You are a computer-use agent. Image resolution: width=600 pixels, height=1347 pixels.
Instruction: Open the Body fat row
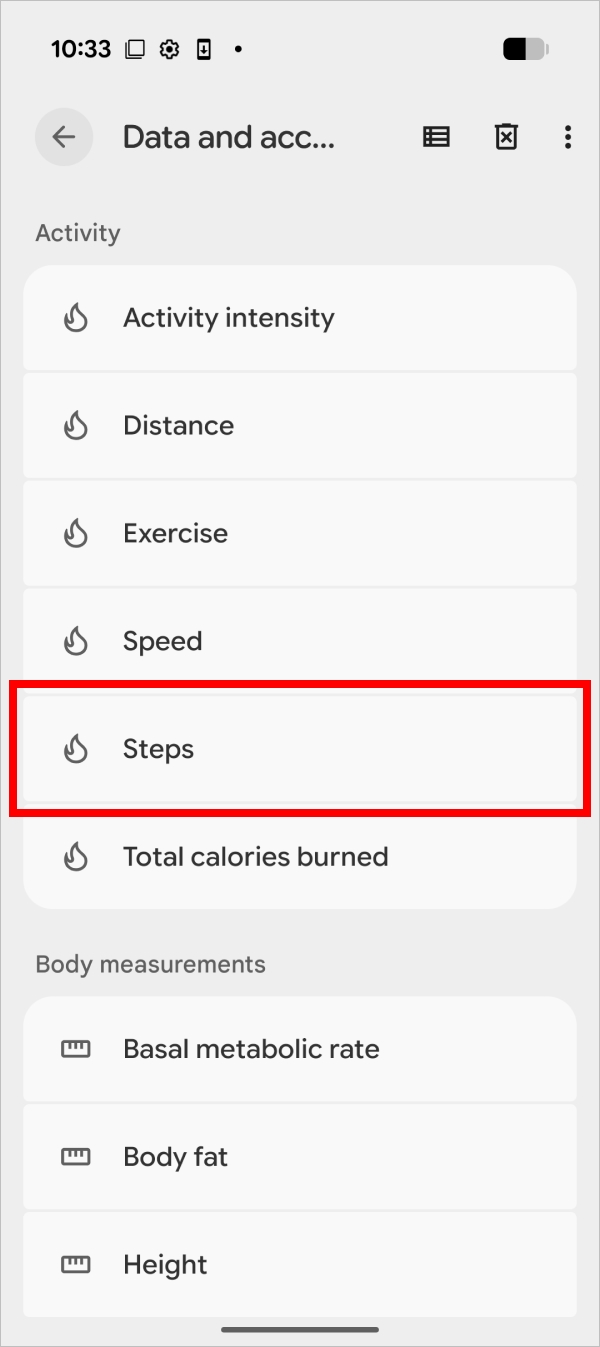coord(300,1157)
